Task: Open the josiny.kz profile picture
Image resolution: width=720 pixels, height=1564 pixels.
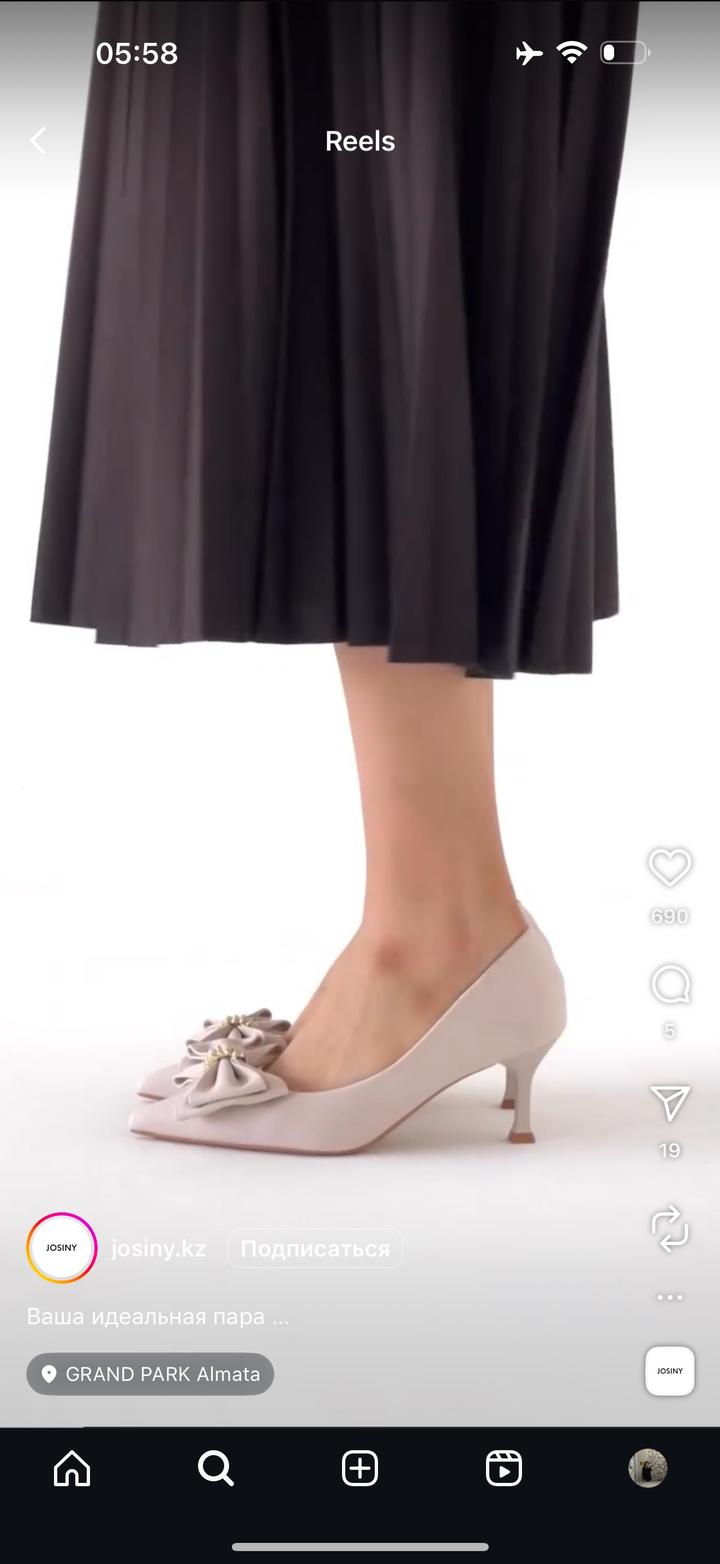Action: [x=62, y=1248]
